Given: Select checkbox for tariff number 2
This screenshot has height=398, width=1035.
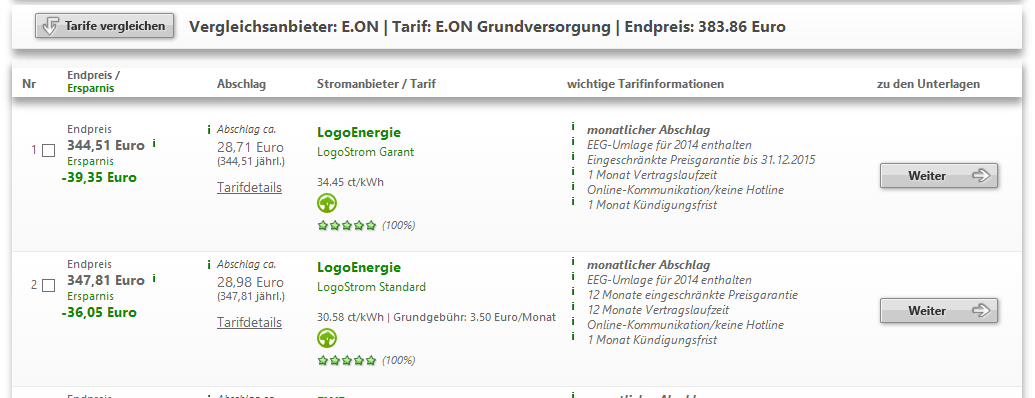Looking at the screenshot, I should [x=48, y=286].
